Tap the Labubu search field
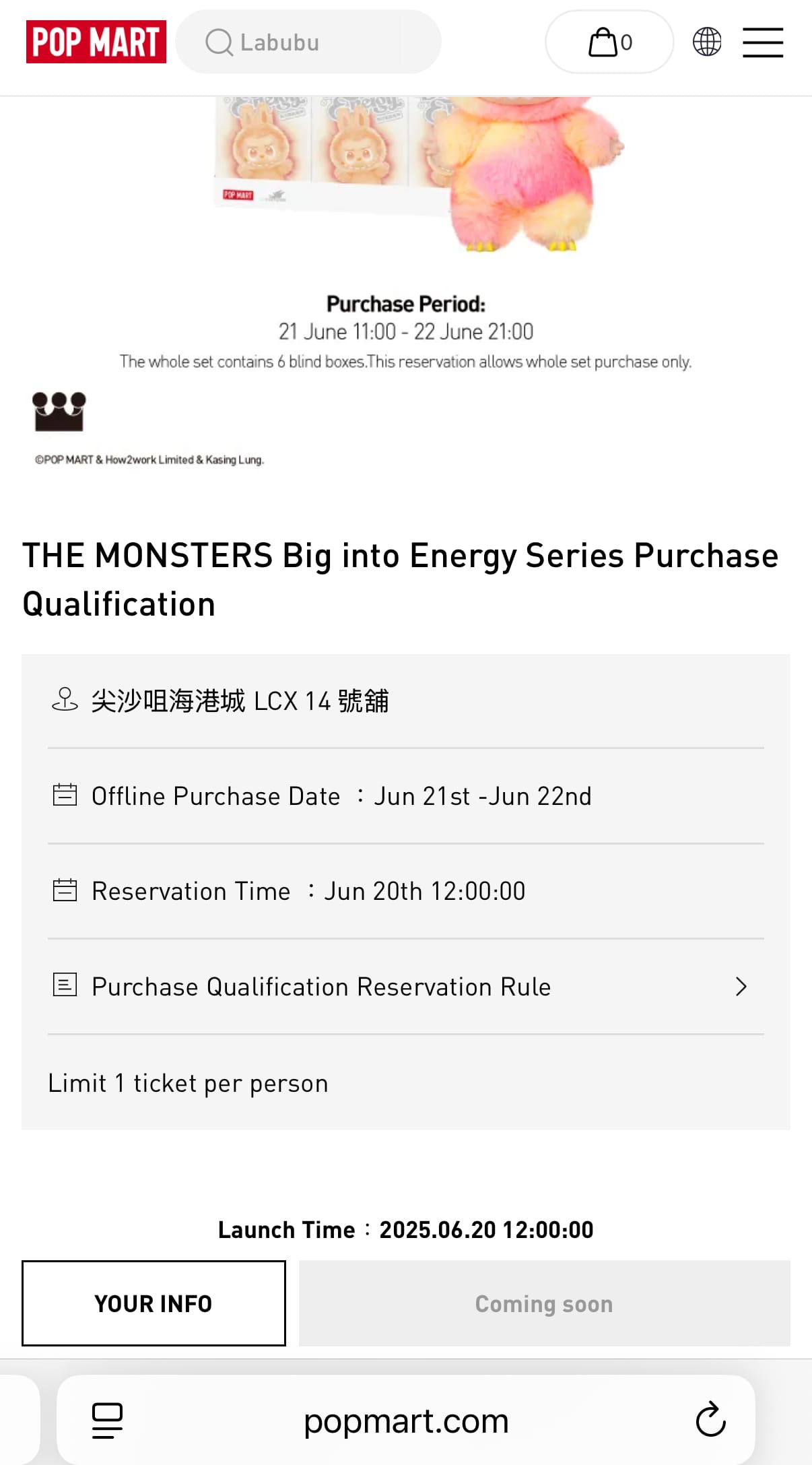Screen dimensions: 812x1465 tap(308, 42)
